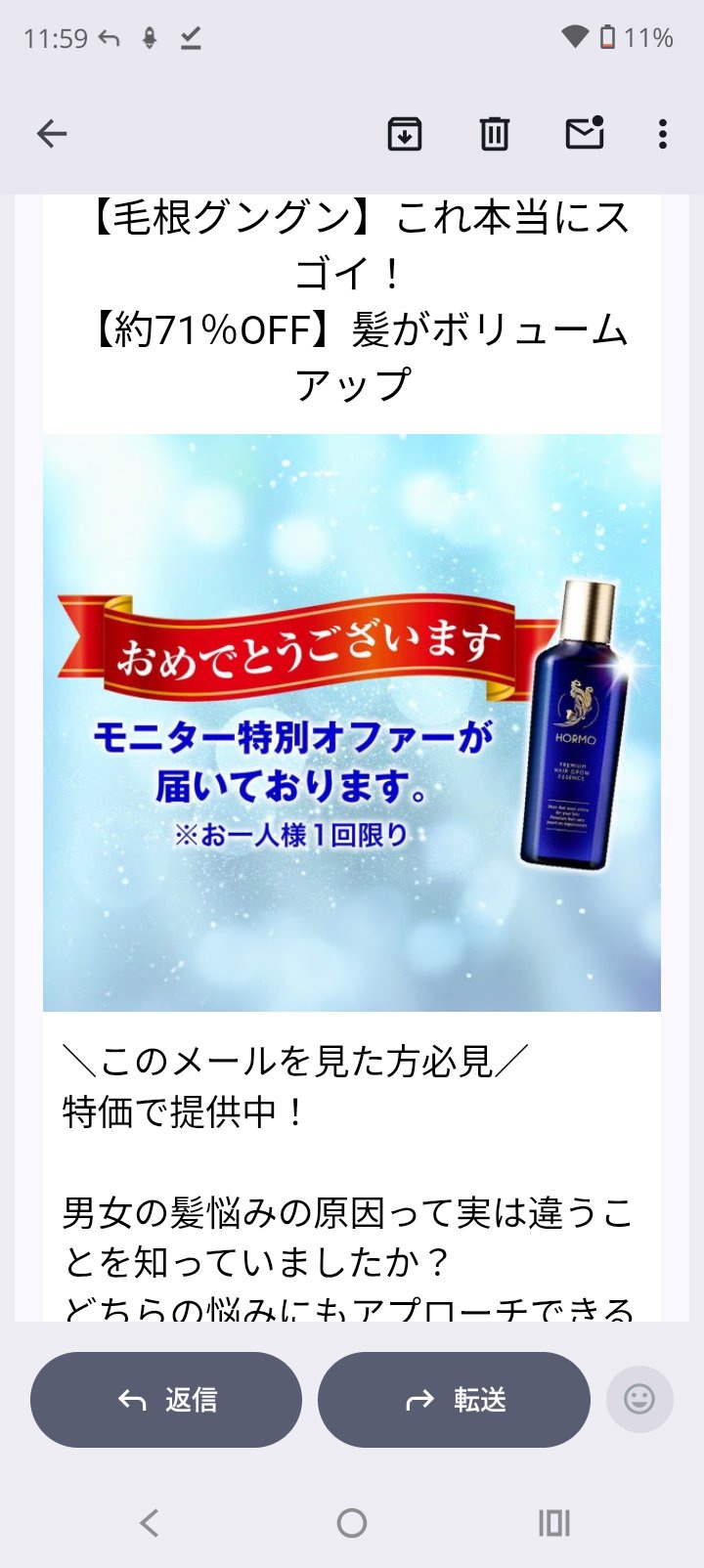Add an emoji reaction
The width and height of the screenshot is (704, 1568).
(639, 1400)
